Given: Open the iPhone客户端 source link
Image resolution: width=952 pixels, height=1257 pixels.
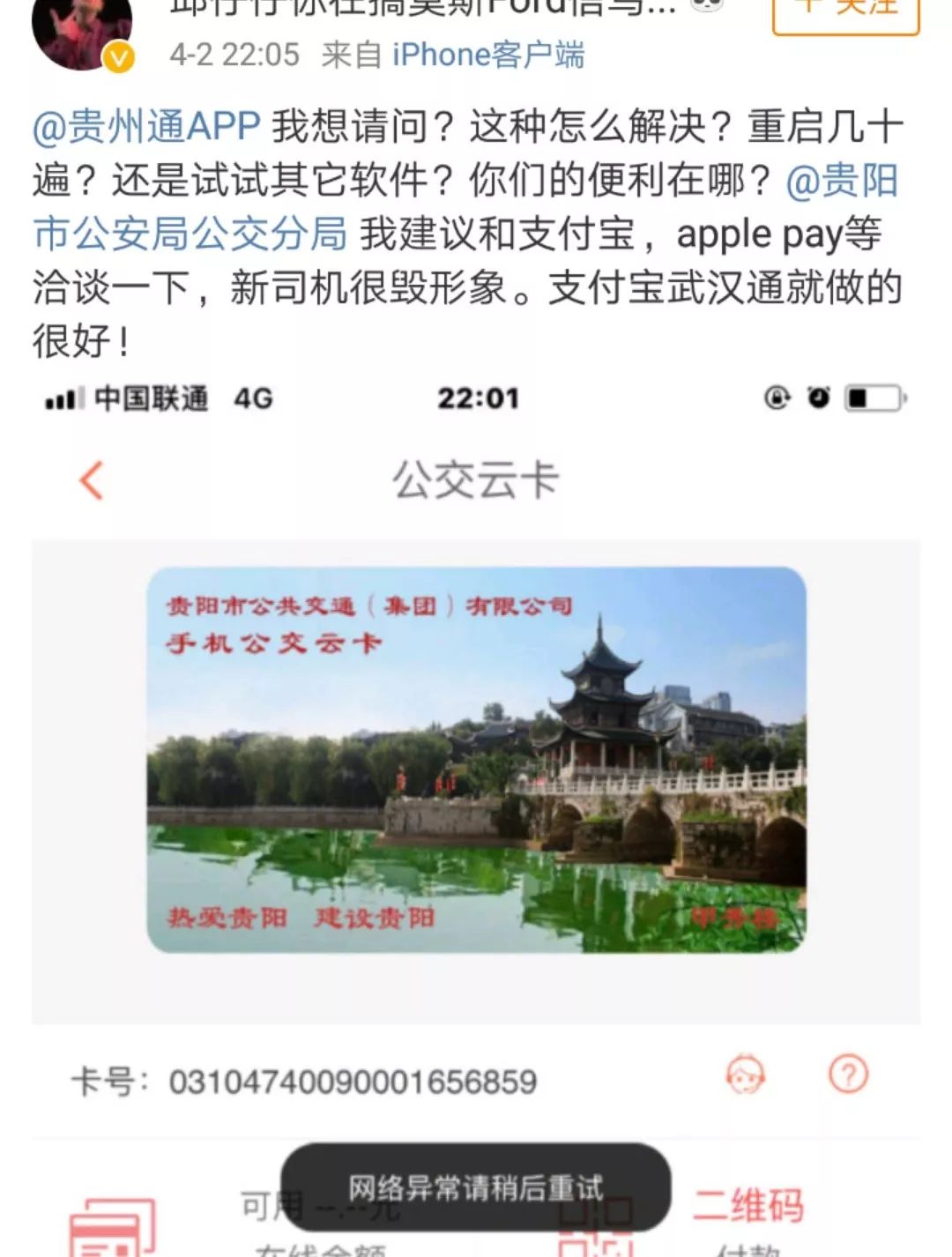Looking at the screenshot, I should 488,56.
